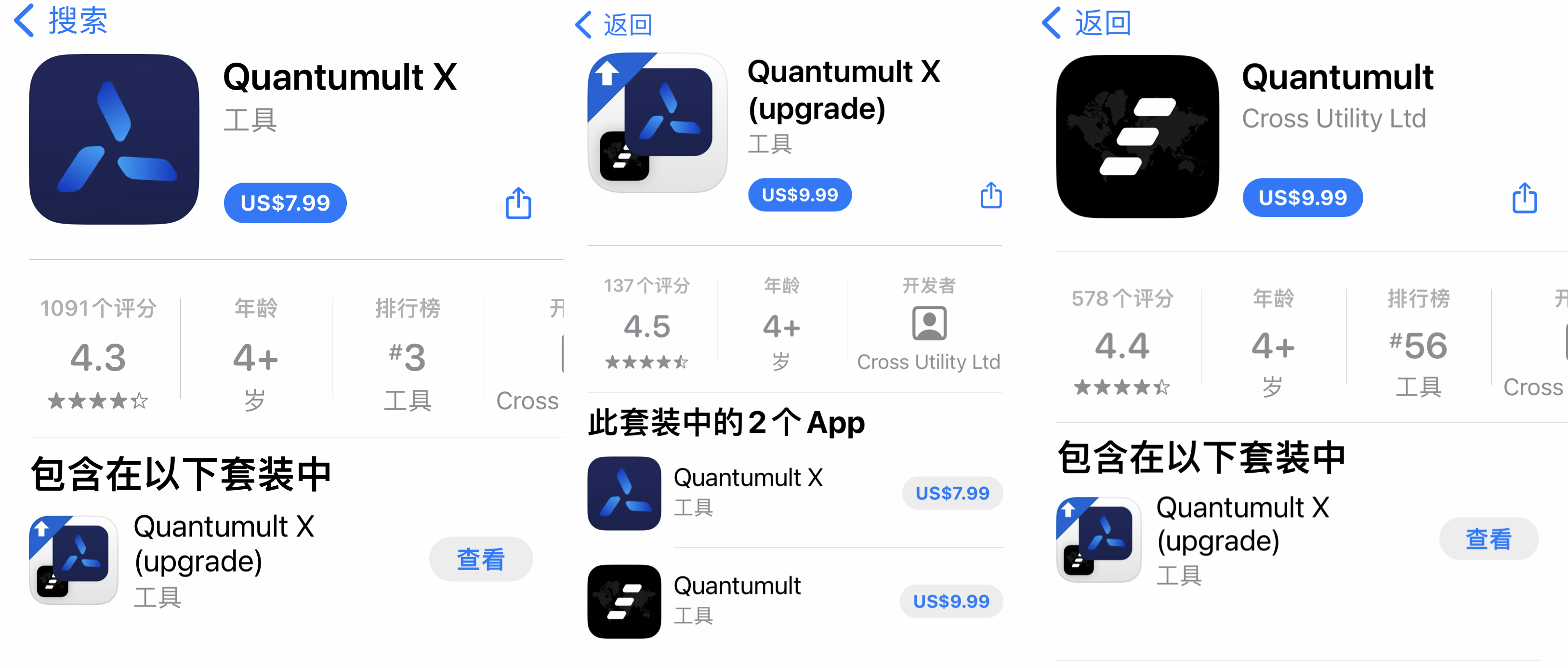The height and width of the screenshot is (668, 1568).
Task: Buy Quantumult by Cross Utility Ltd for US$9.99
Action: [x=1302, y=198]
